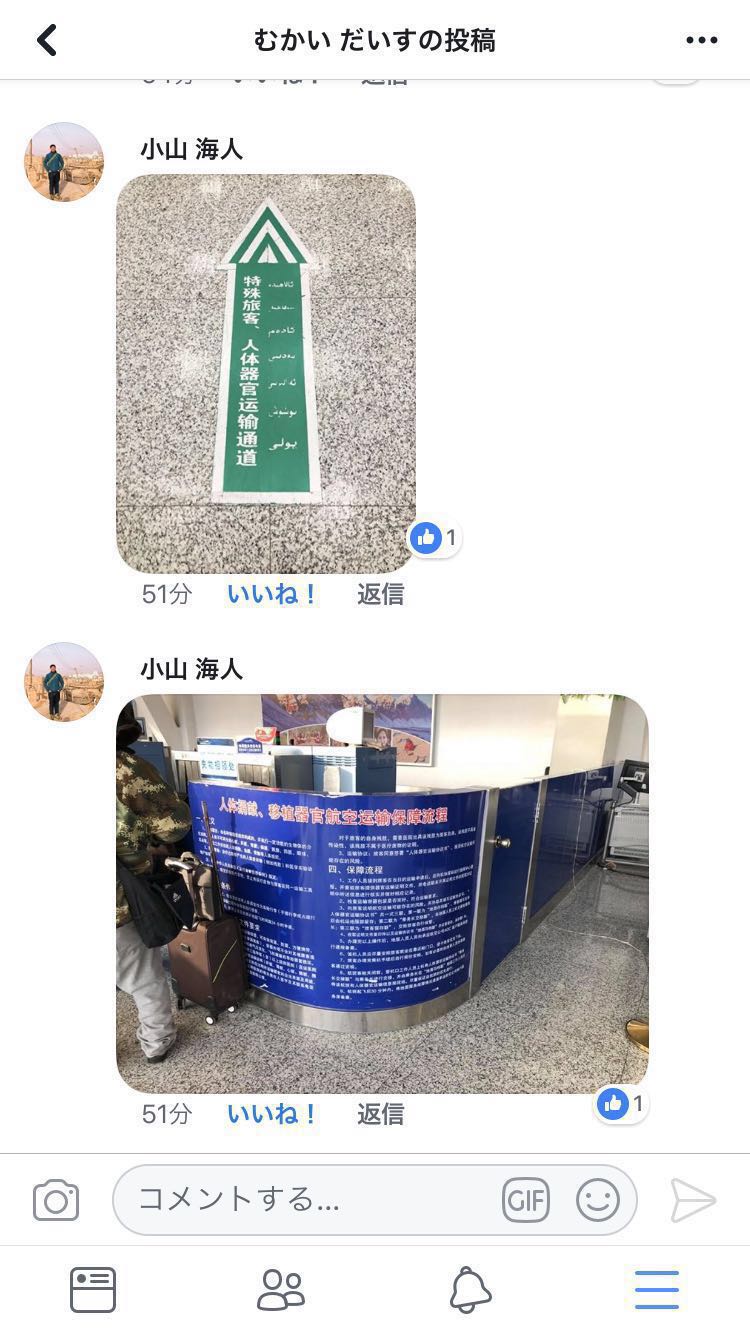Like the comment with the green arrow photo
The height and width of the screenshot is (1334, 750).
coord(271,594)
